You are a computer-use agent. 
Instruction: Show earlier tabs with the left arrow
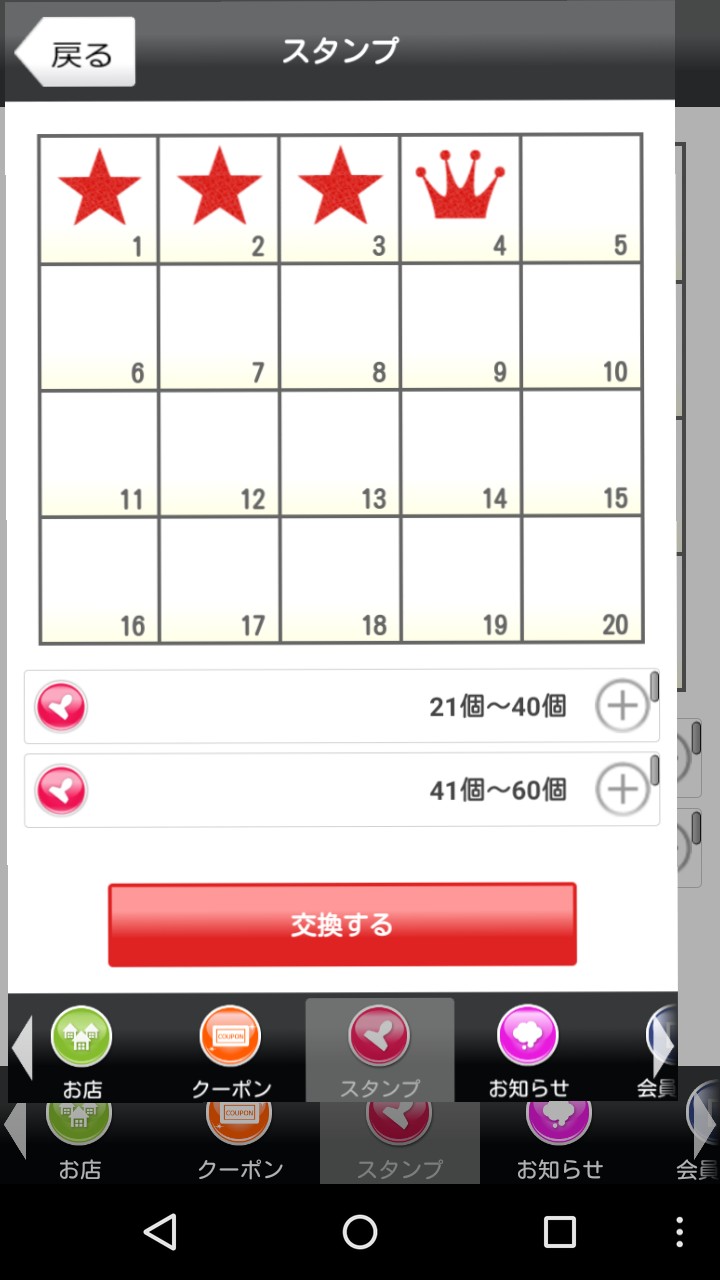coord(20,1047)
